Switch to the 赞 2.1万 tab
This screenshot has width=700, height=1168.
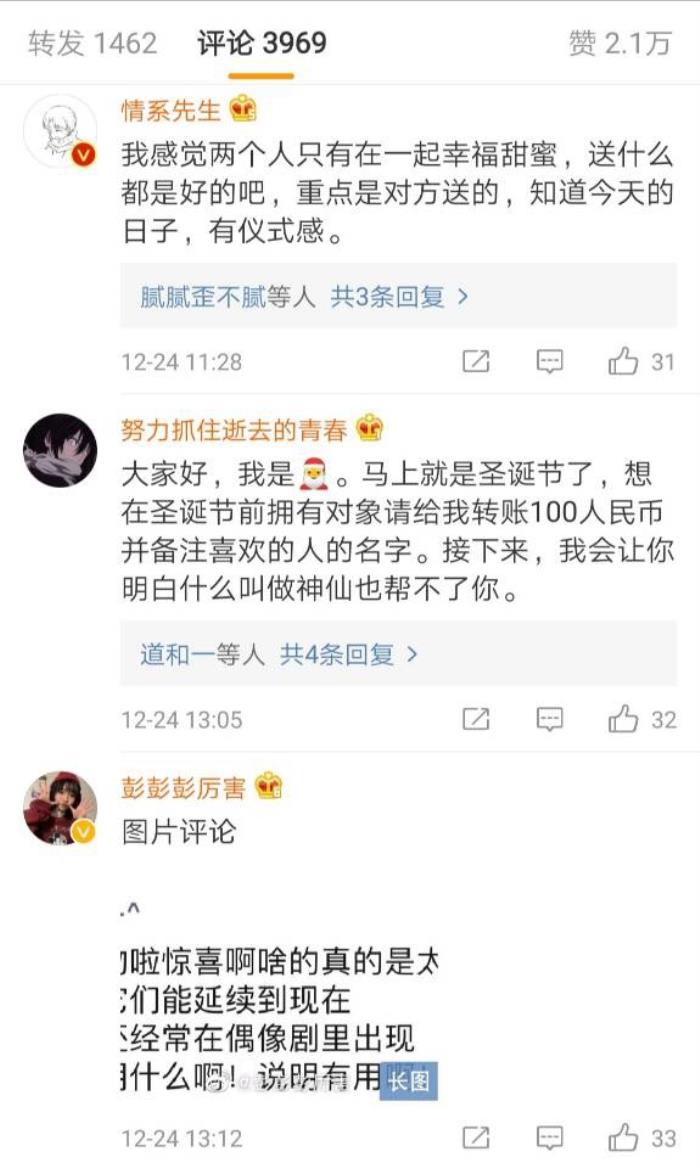619,44
